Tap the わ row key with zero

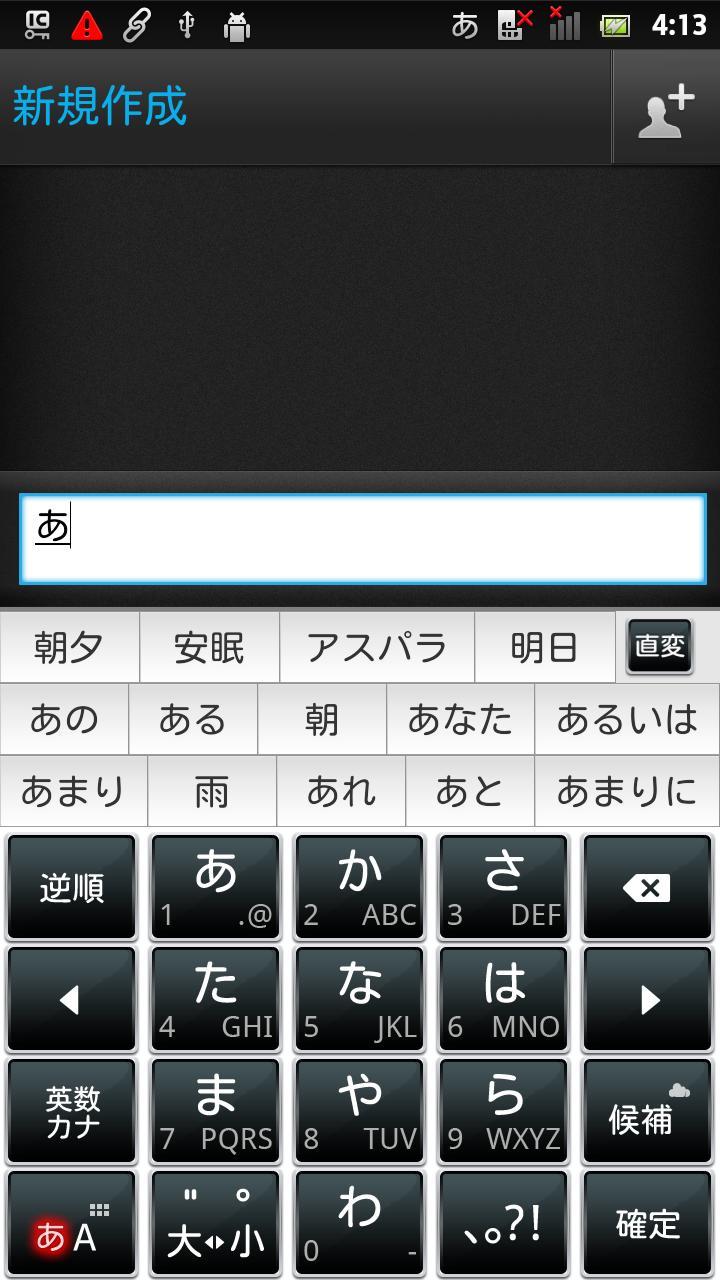(359, 1222)
